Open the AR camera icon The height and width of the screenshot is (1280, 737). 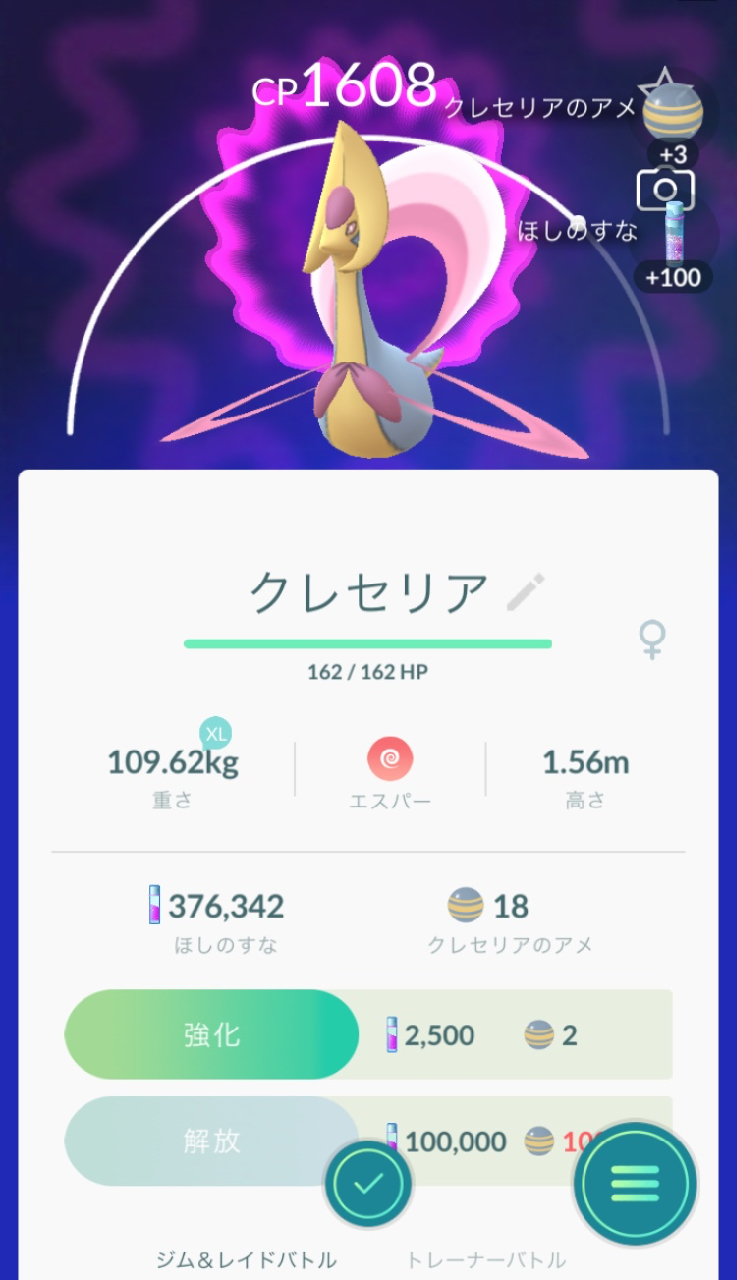(665, 189)
